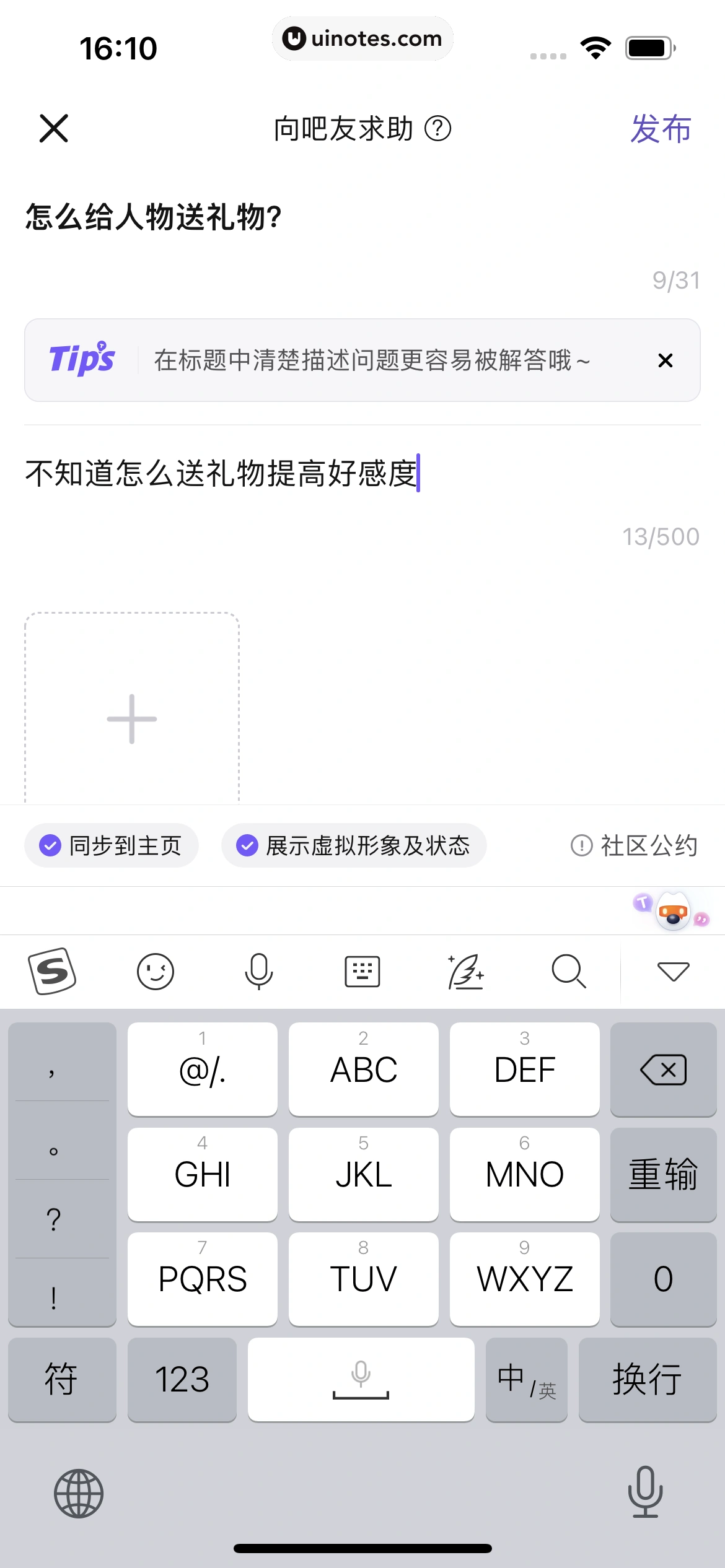Start voice input from keyboard toolbar microphone
Viewport: 725px width, 1568px height.
[258, 971]
